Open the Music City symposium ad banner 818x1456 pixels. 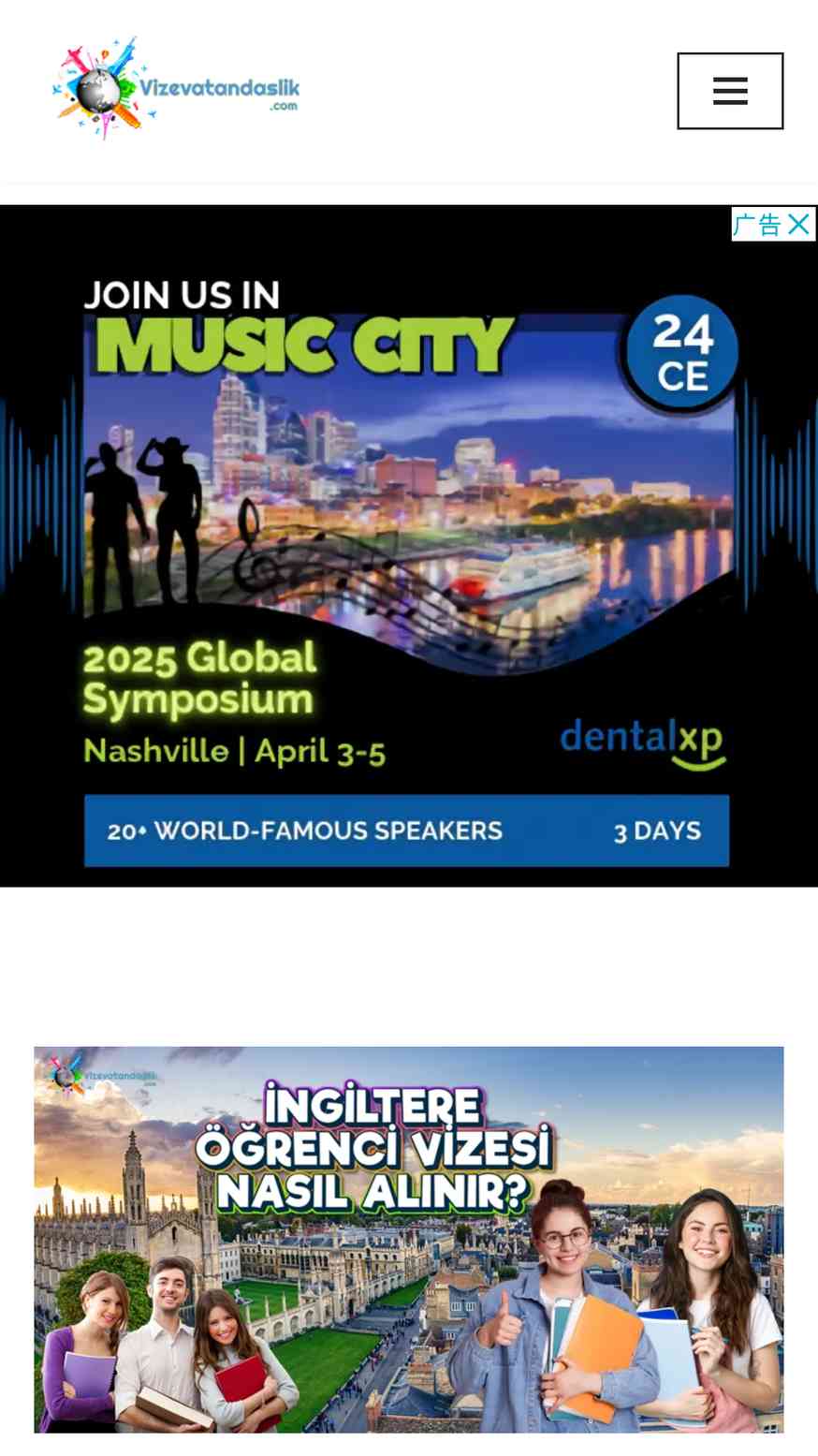(x=408, y=546)
